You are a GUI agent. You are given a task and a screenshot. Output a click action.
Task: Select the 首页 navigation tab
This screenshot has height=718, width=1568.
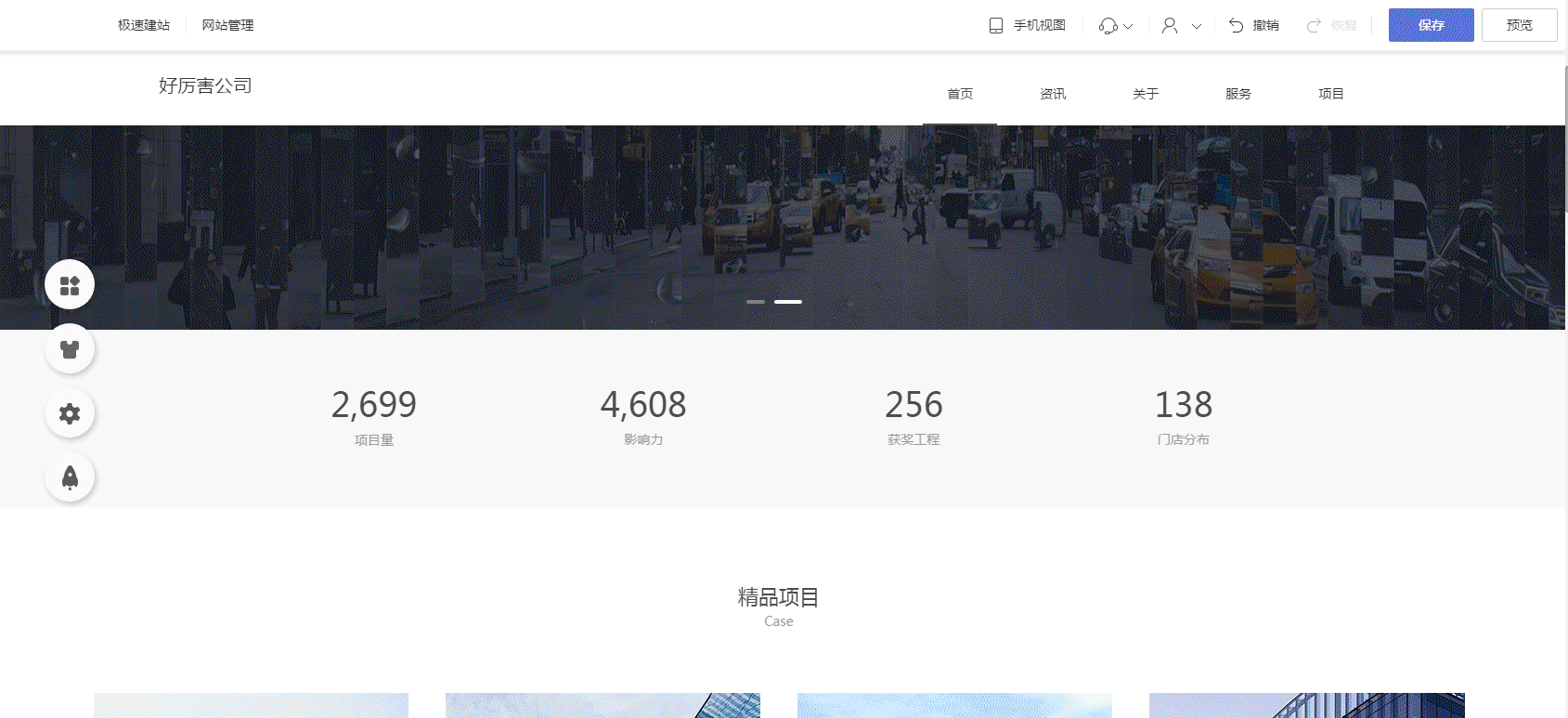click(x=960, y=94)
